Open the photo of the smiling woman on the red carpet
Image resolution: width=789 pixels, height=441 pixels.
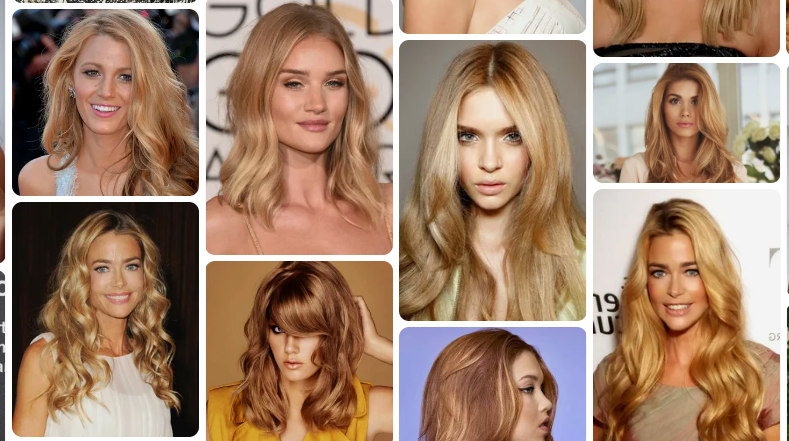[x=105, y=102]
